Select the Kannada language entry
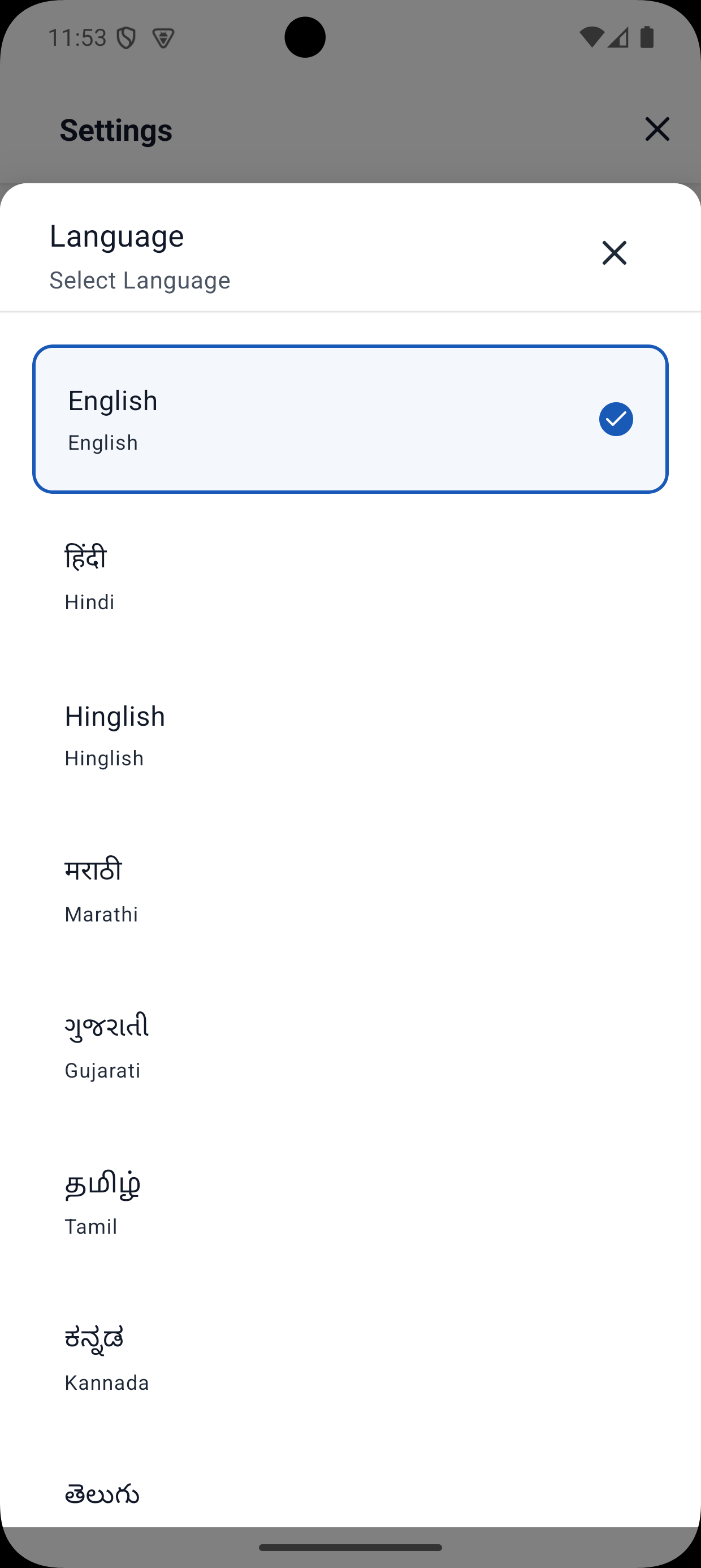The image size is (701, 1568). pos(350,1358)
